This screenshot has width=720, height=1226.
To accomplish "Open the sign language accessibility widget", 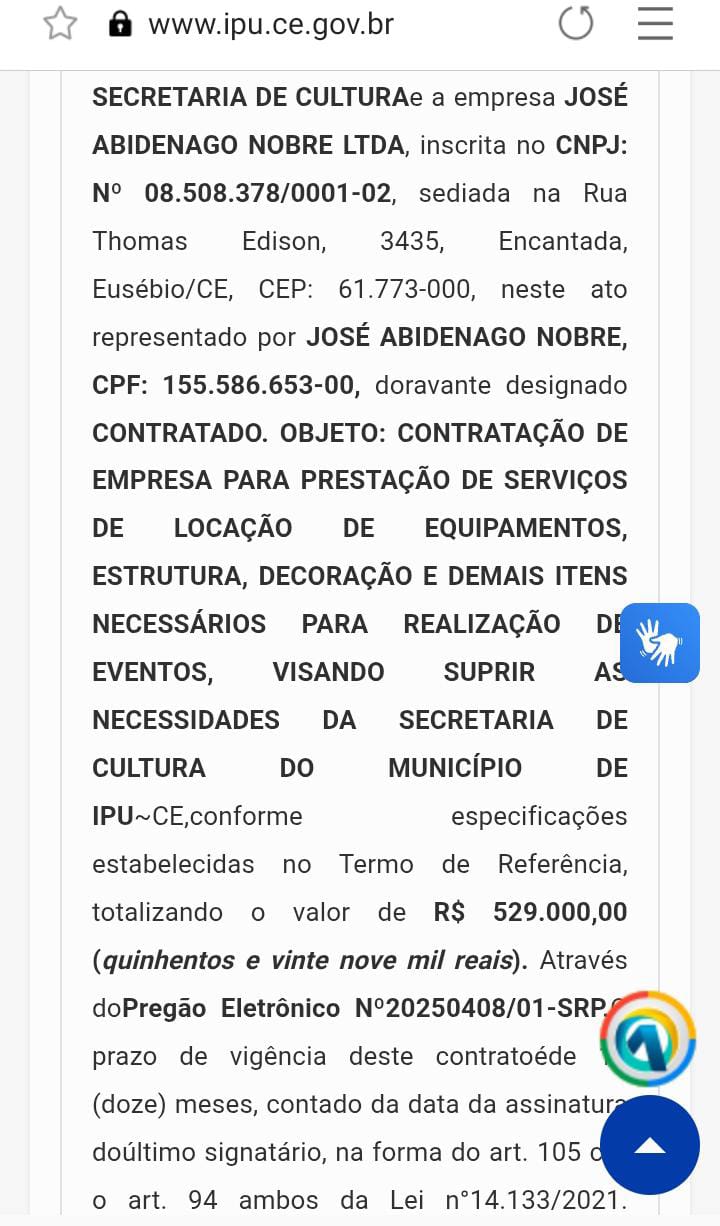I will click(x=660, y=643).
